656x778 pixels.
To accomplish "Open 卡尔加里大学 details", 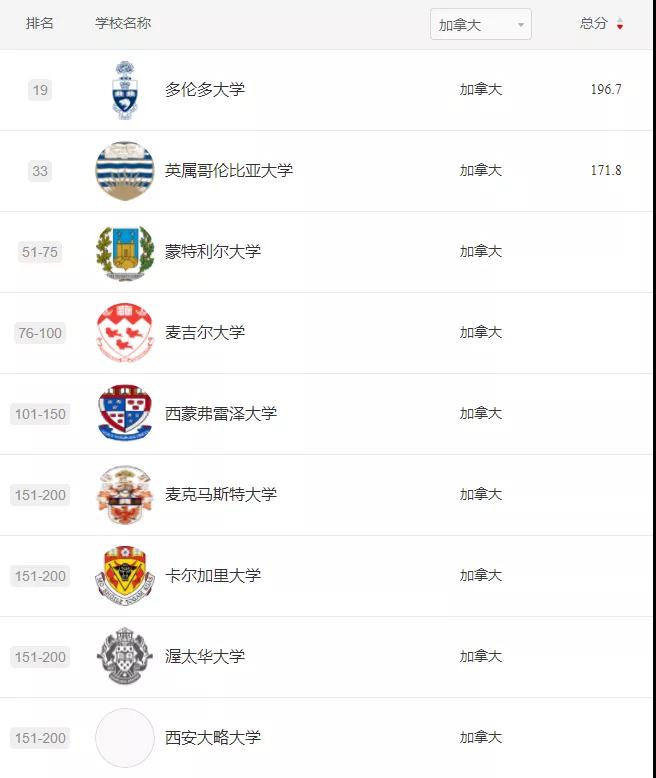I will point(212,576).
